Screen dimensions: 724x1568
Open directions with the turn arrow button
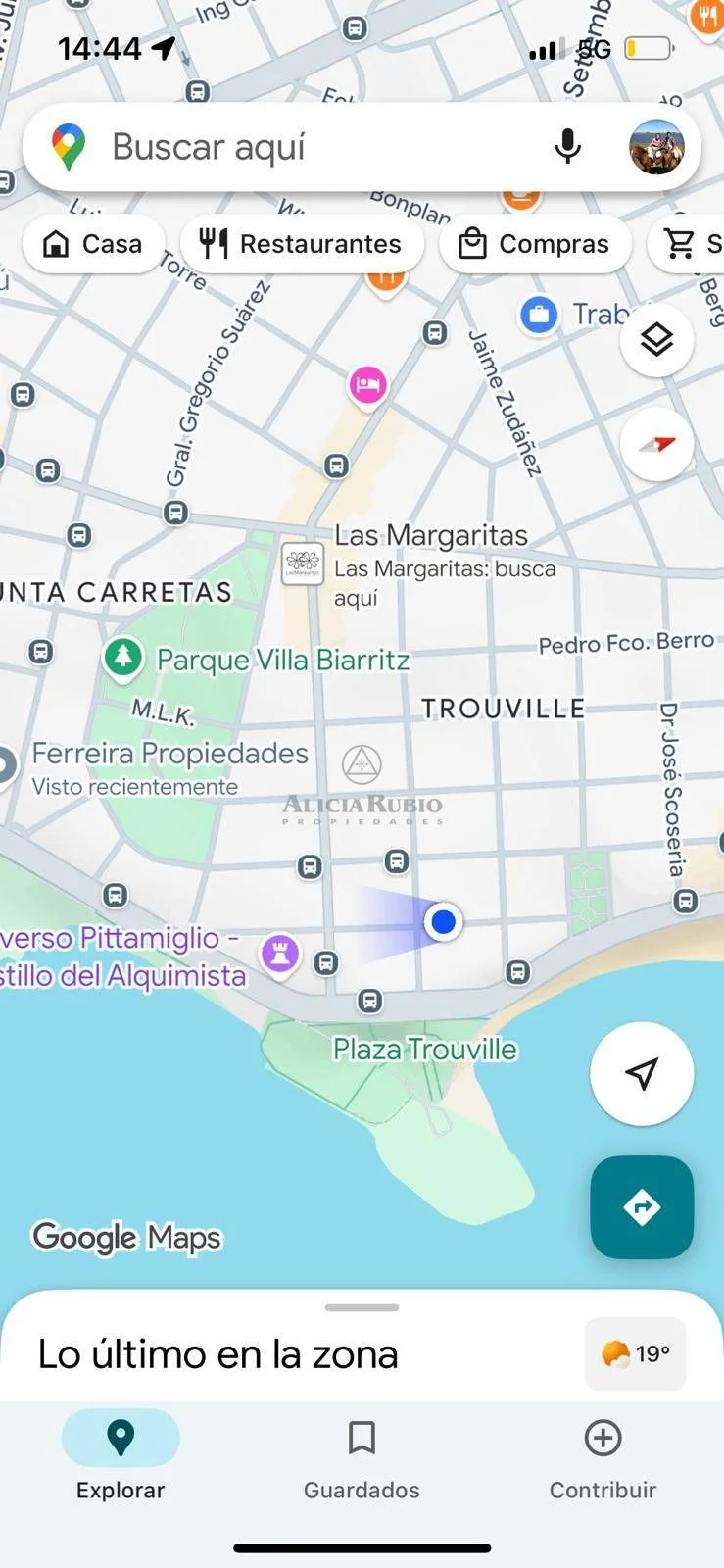click(x=642, y=1206)
